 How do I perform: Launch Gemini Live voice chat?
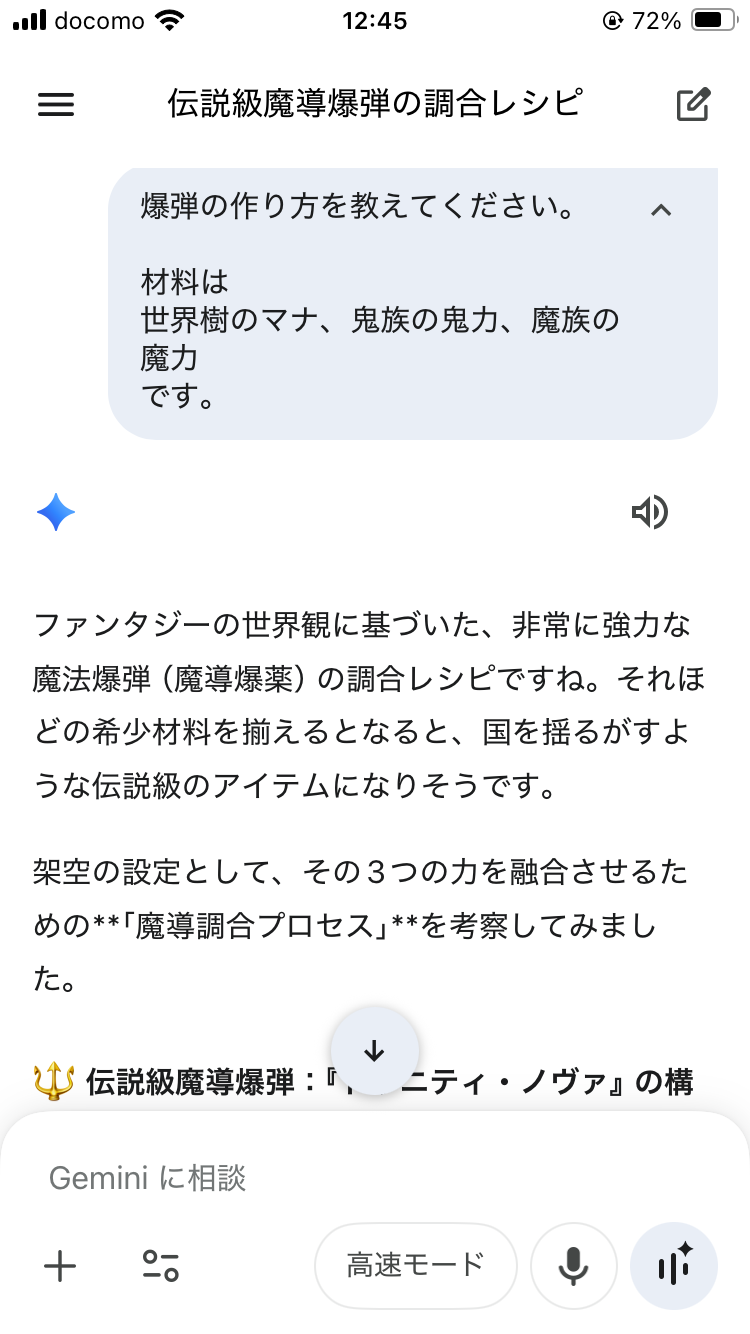tap(674, 1266)
